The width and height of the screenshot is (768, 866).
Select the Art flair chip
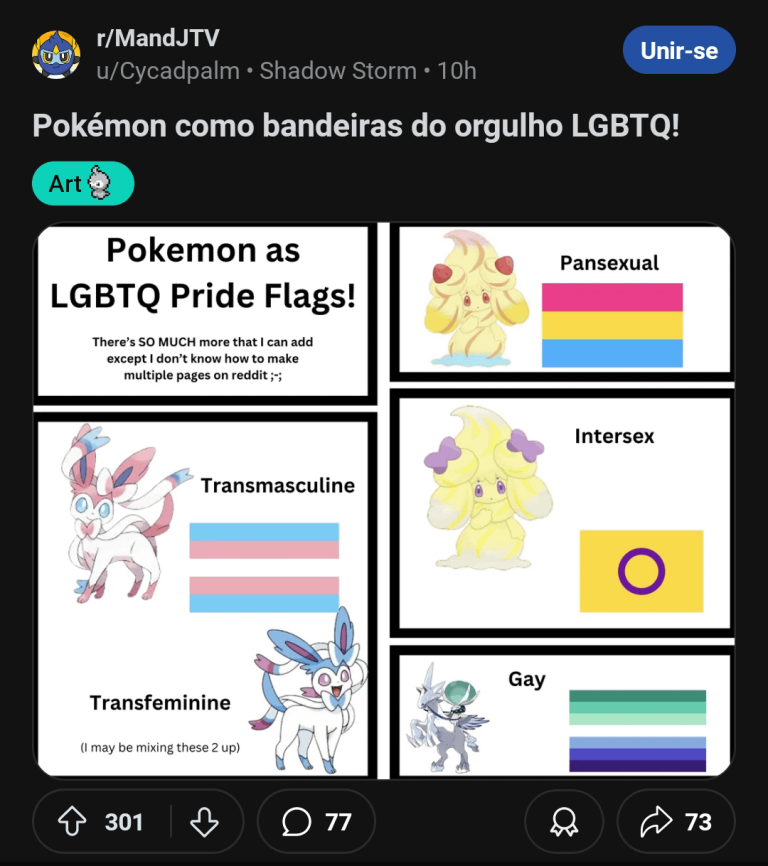coord(83,183)
